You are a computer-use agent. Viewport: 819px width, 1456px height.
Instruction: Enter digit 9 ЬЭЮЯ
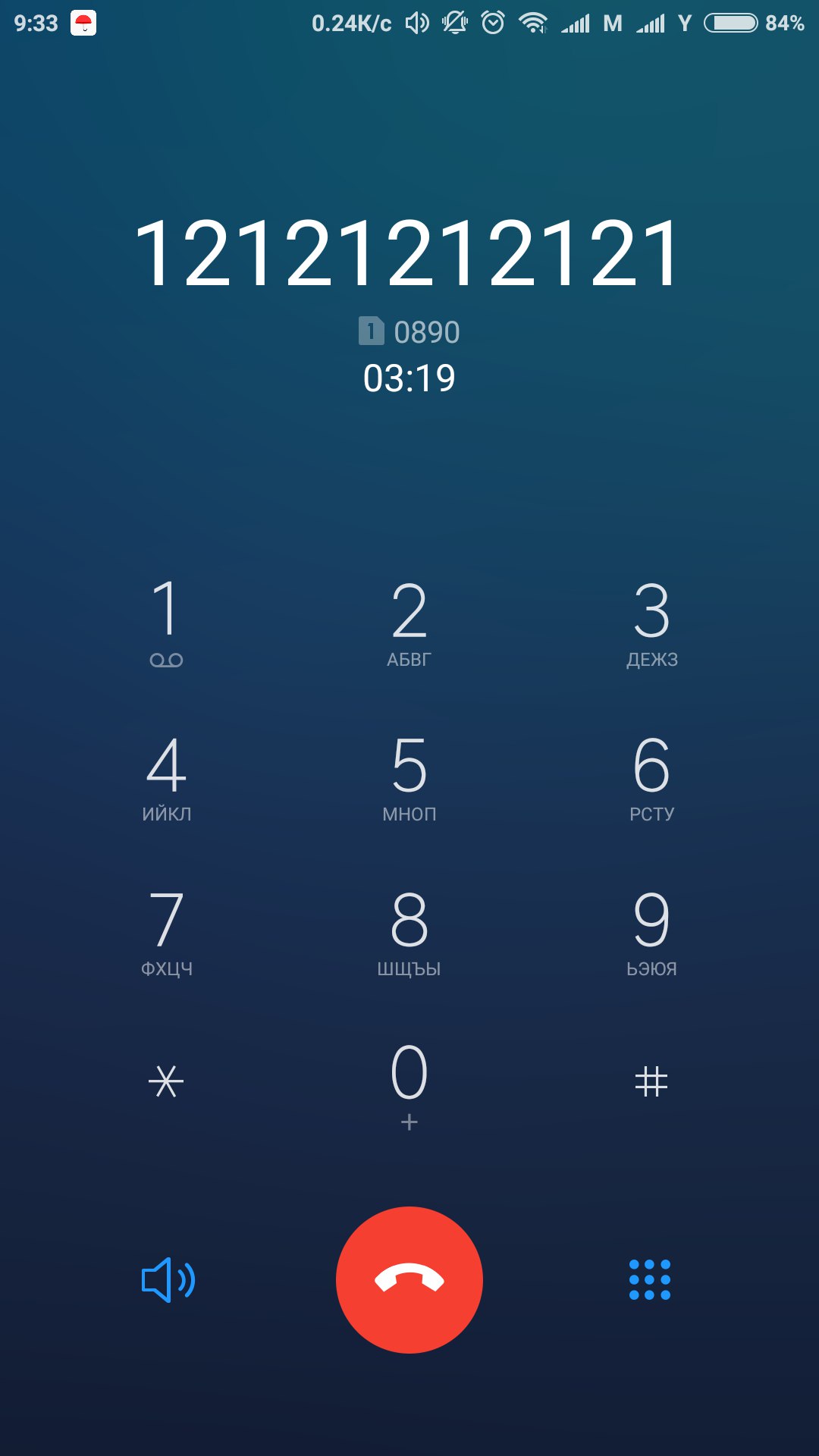(651, 933)
